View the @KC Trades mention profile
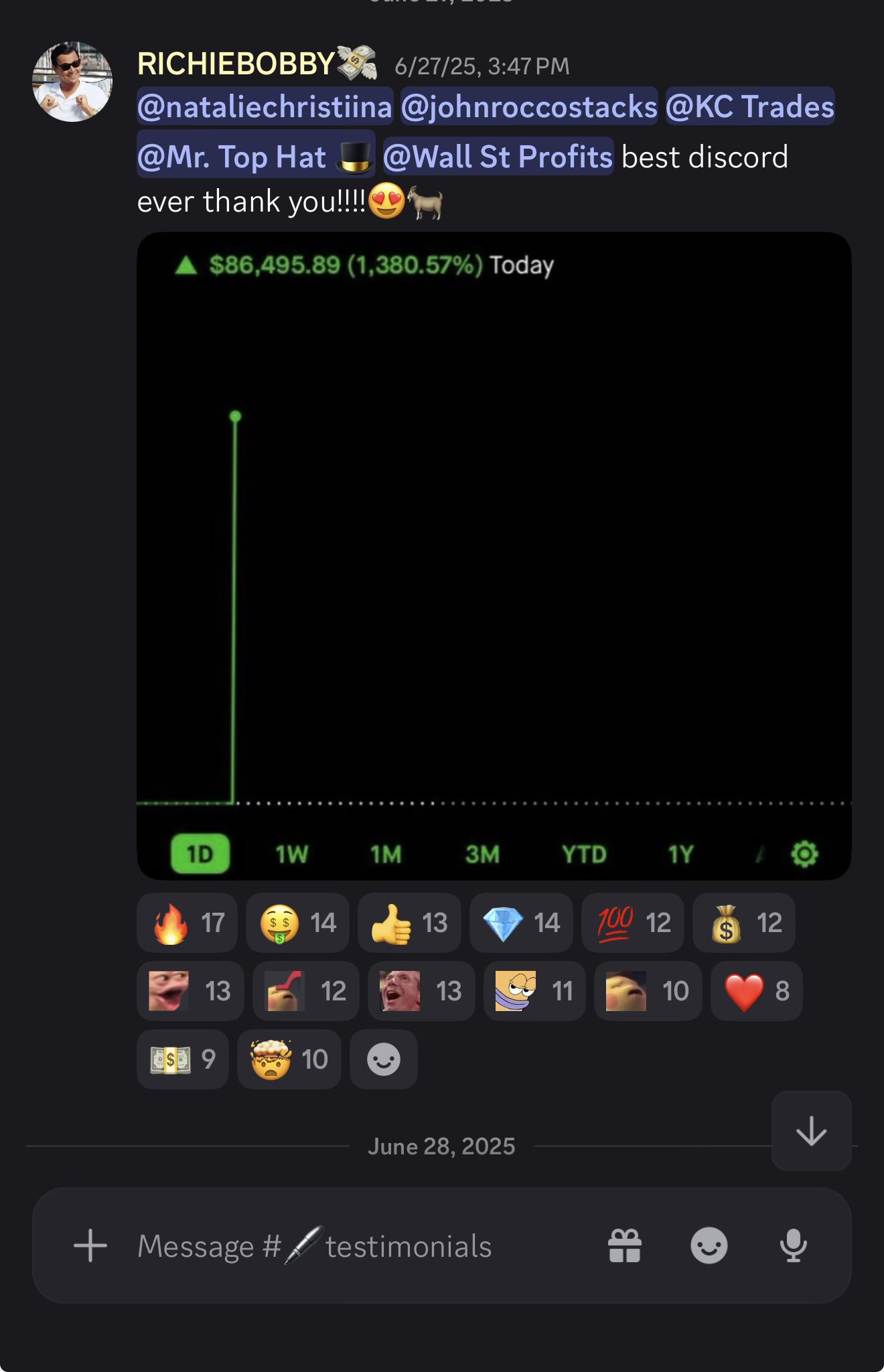Viewport: 884px width, 1372px height. 750,106
